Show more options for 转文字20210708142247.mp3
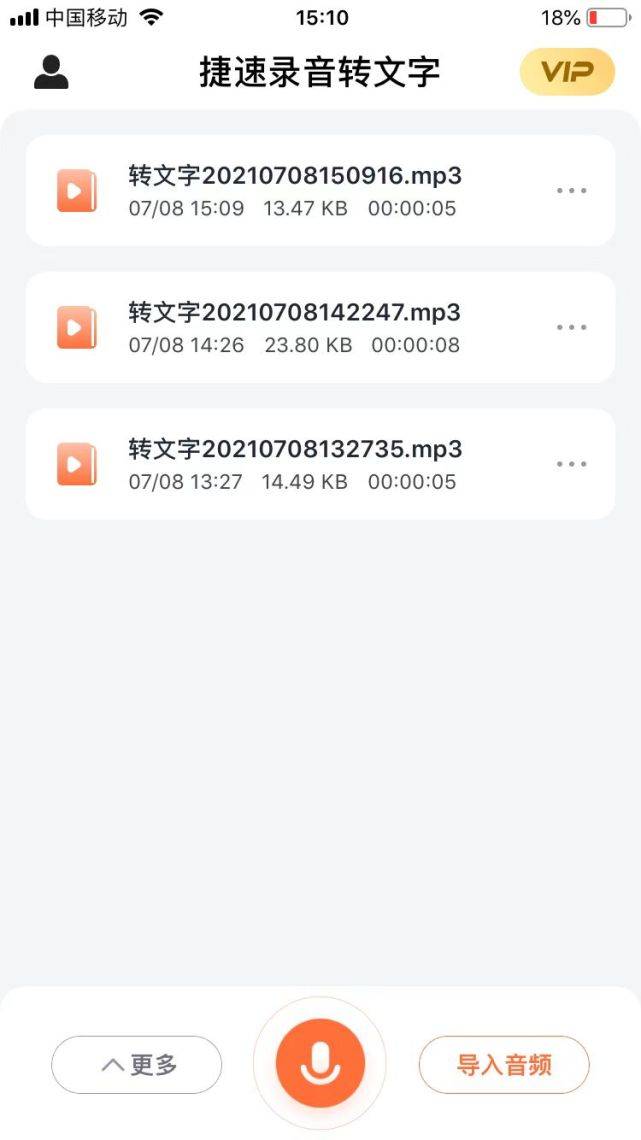 click(571, 327)
